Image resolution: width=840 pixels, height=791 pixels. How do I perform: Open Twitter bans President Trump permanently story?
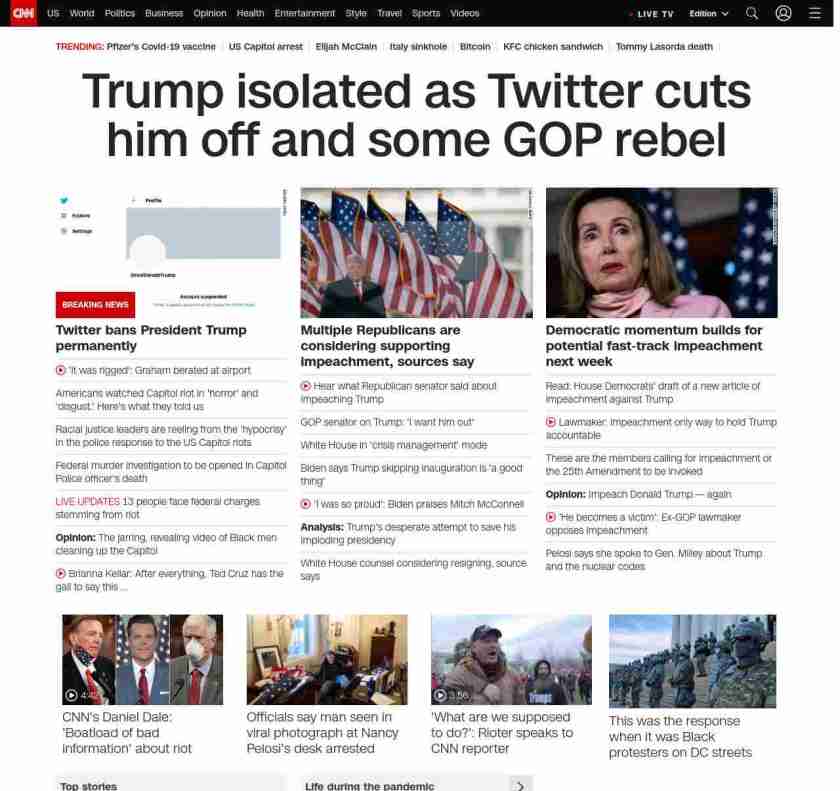point(151,337)
